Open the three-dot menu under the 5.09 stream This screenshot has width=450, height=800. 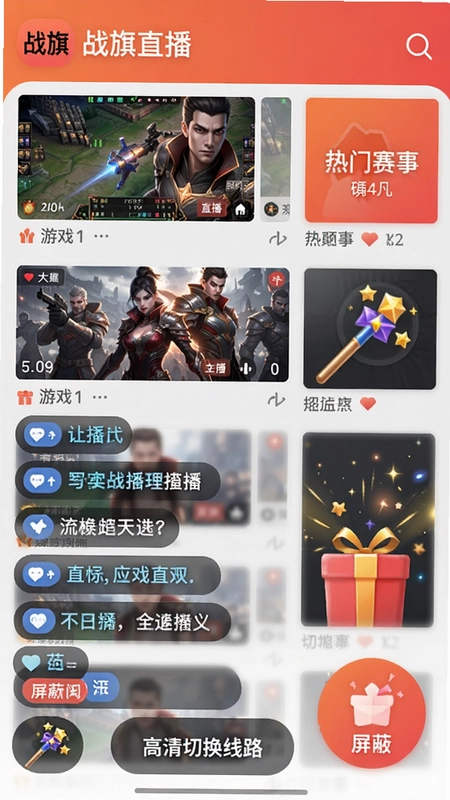click(x=99, y=397)
